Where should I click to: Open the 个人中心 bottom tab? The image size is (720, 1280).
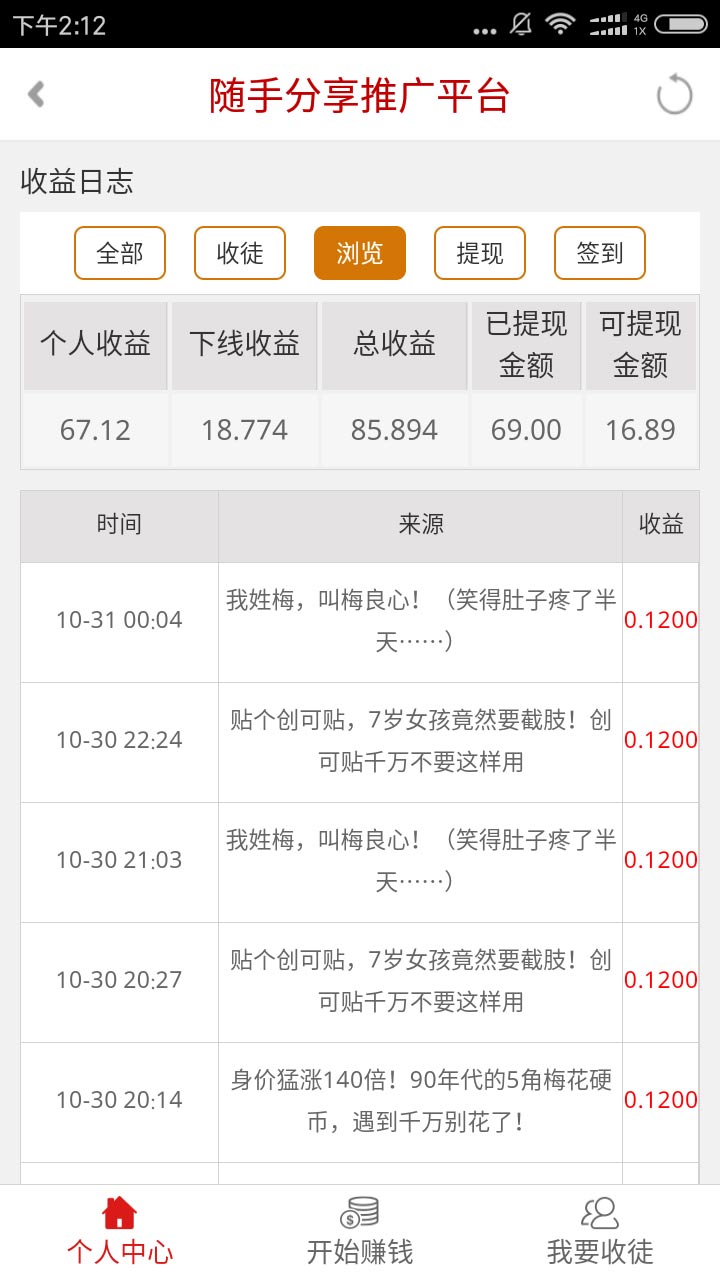click(120, 1232)
